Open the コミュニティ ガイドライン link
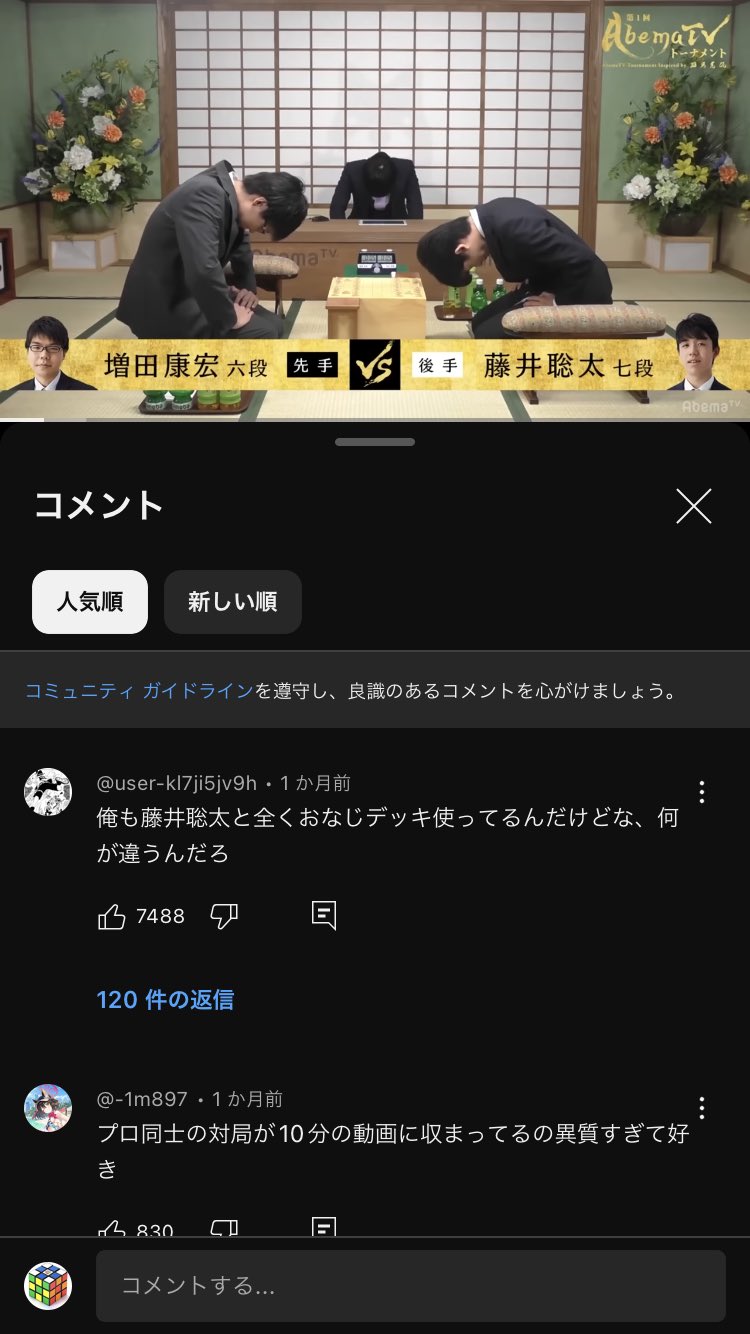 [x=138, y=690]
